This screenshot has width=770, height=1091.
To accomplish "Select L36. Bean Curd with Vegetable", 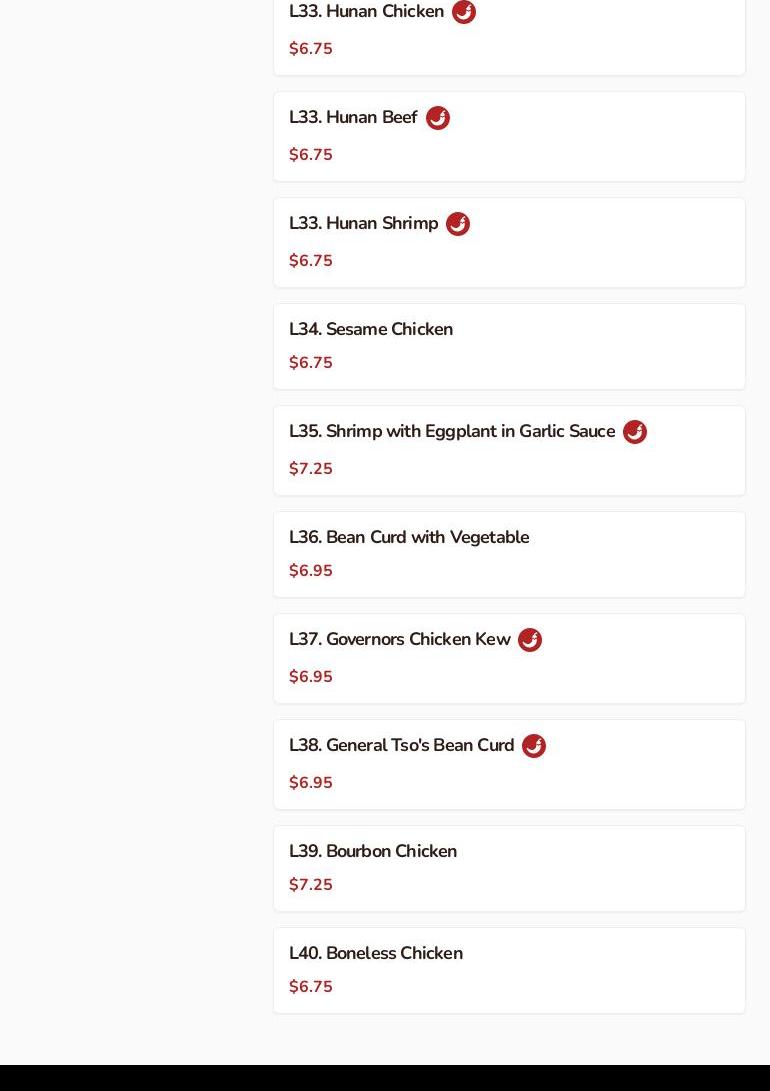I will pos(508,554).
